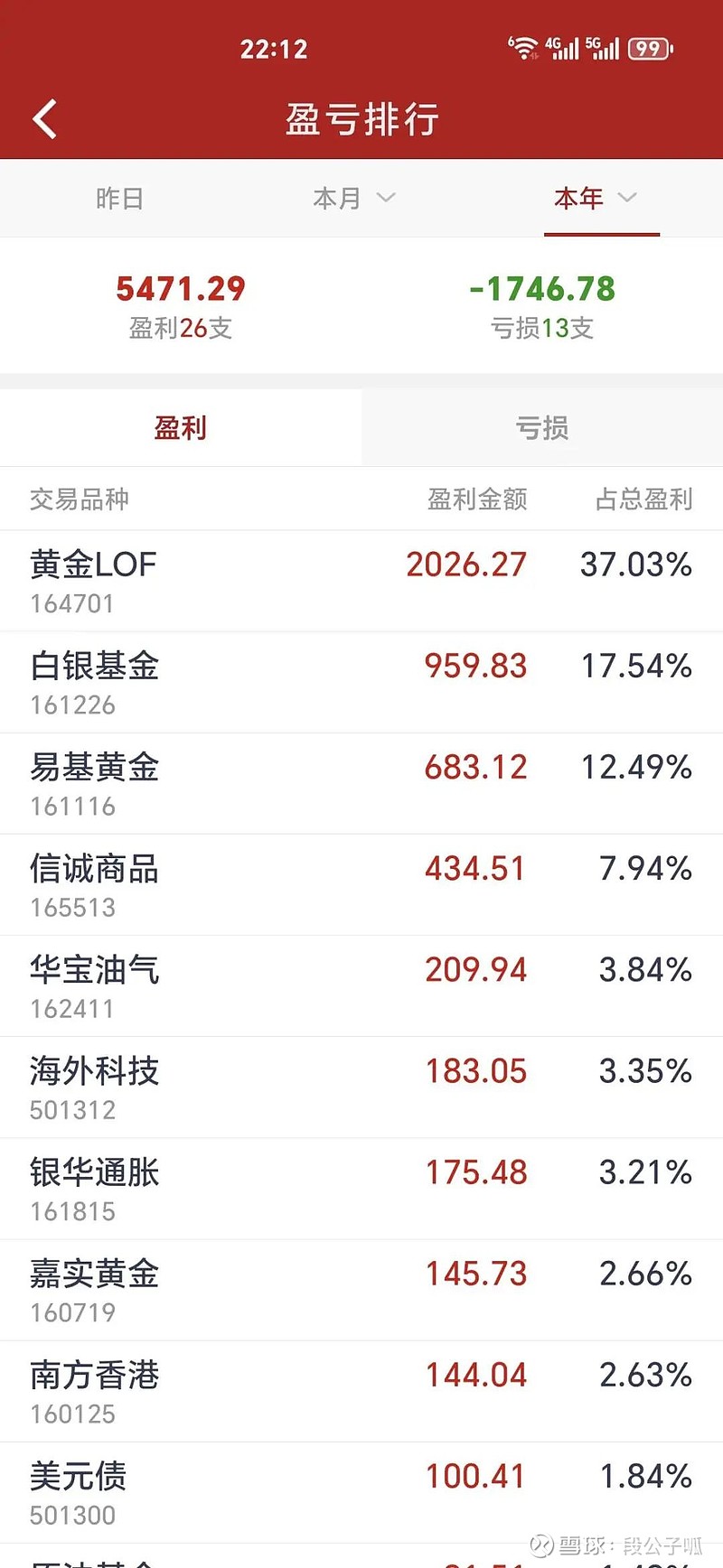The width and height of the screenshot is (723, 1568).
Task: Tap the Xueqiu watermark logo
Action: (x=540, y=1545)
